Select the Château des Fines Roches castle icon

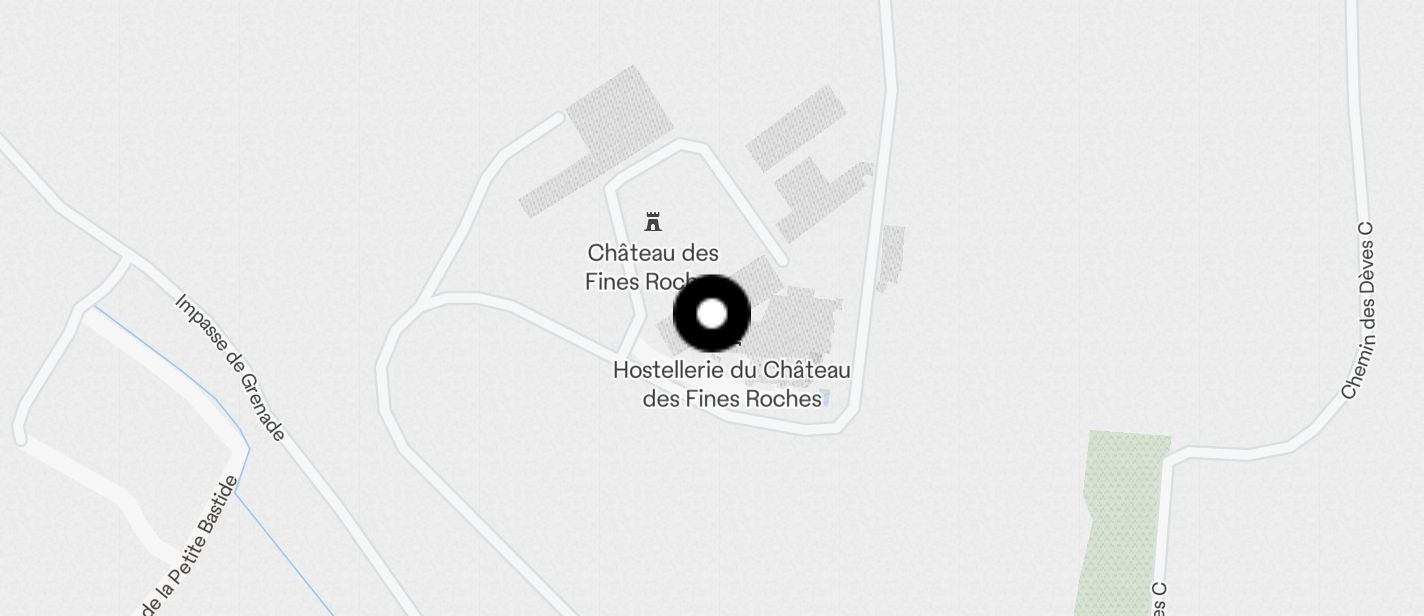pos(653,221)
